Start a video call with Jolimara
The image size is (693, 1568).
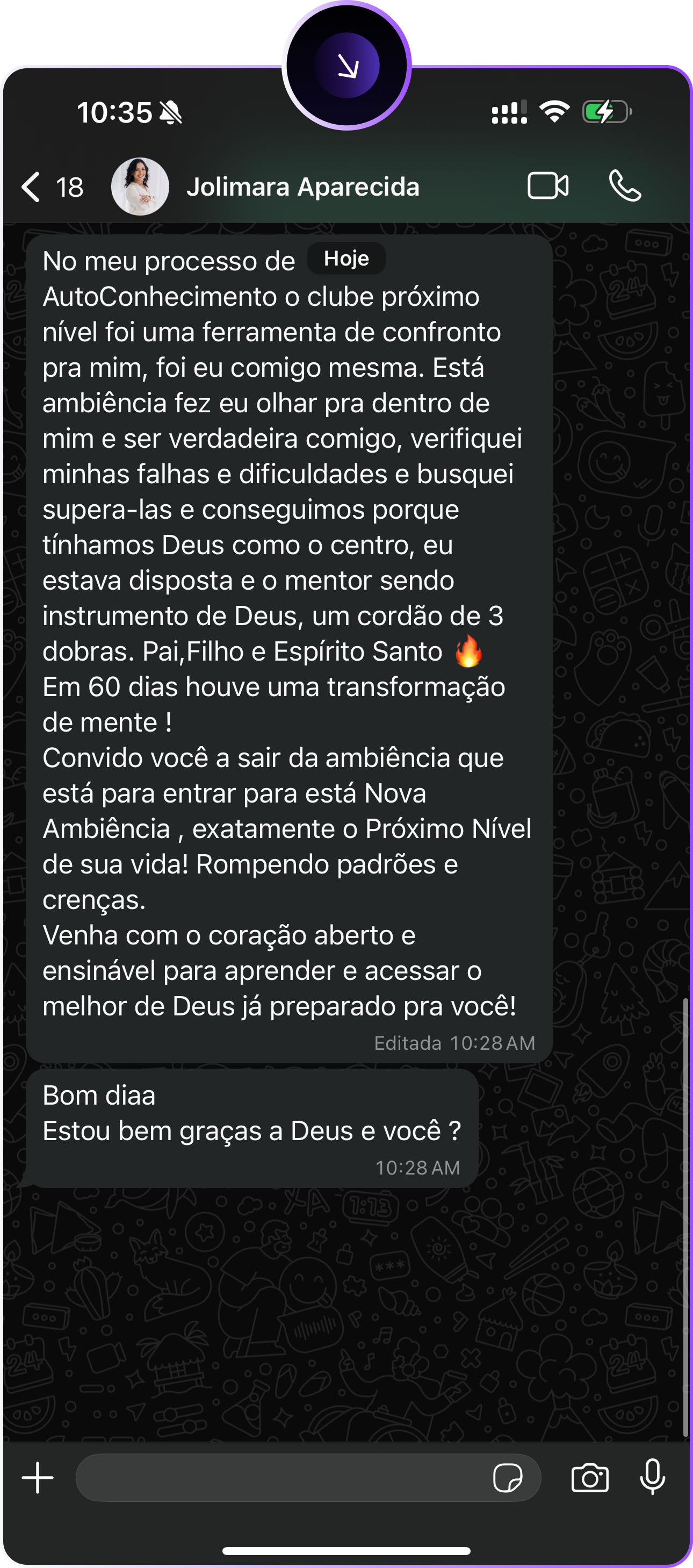pos(547,185)
